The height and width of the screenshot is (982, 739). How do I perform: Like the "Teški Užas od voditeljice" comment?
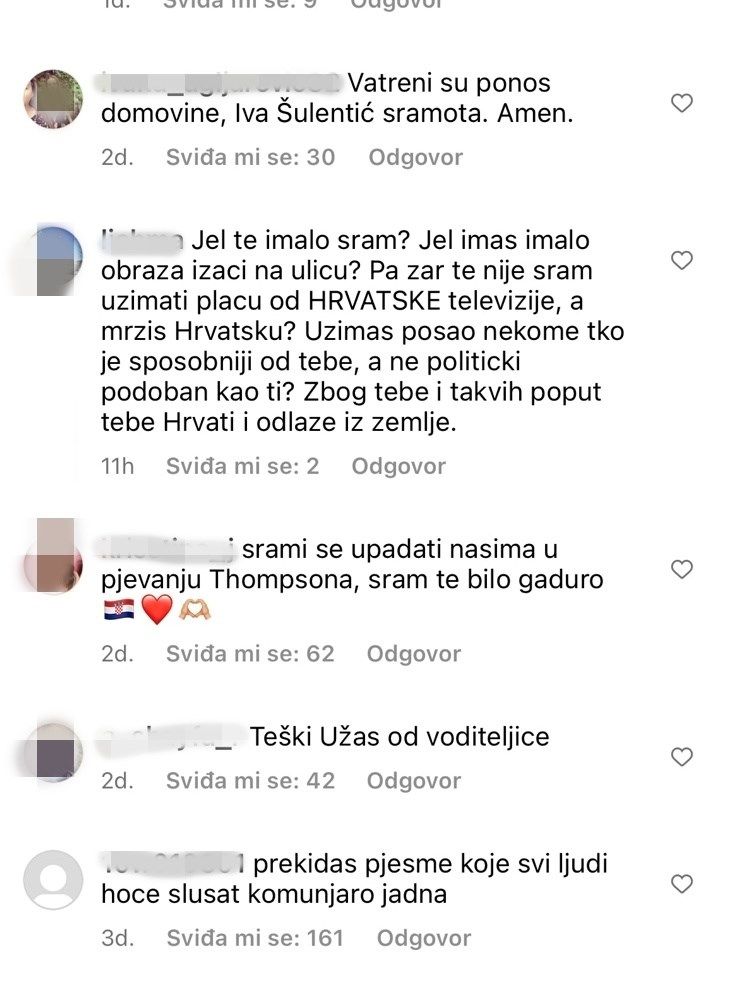[x=681, y=757]
